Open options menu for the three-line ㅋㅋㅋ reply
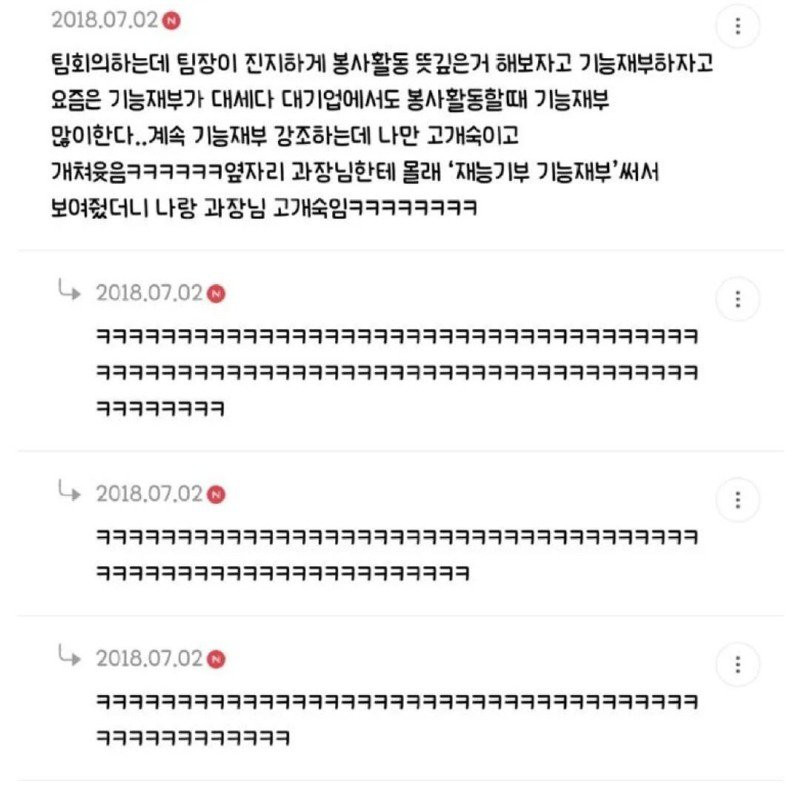Image resolution: width=800 pixels, height=800 pixels. pyautogui.click(x=738, y=299)
